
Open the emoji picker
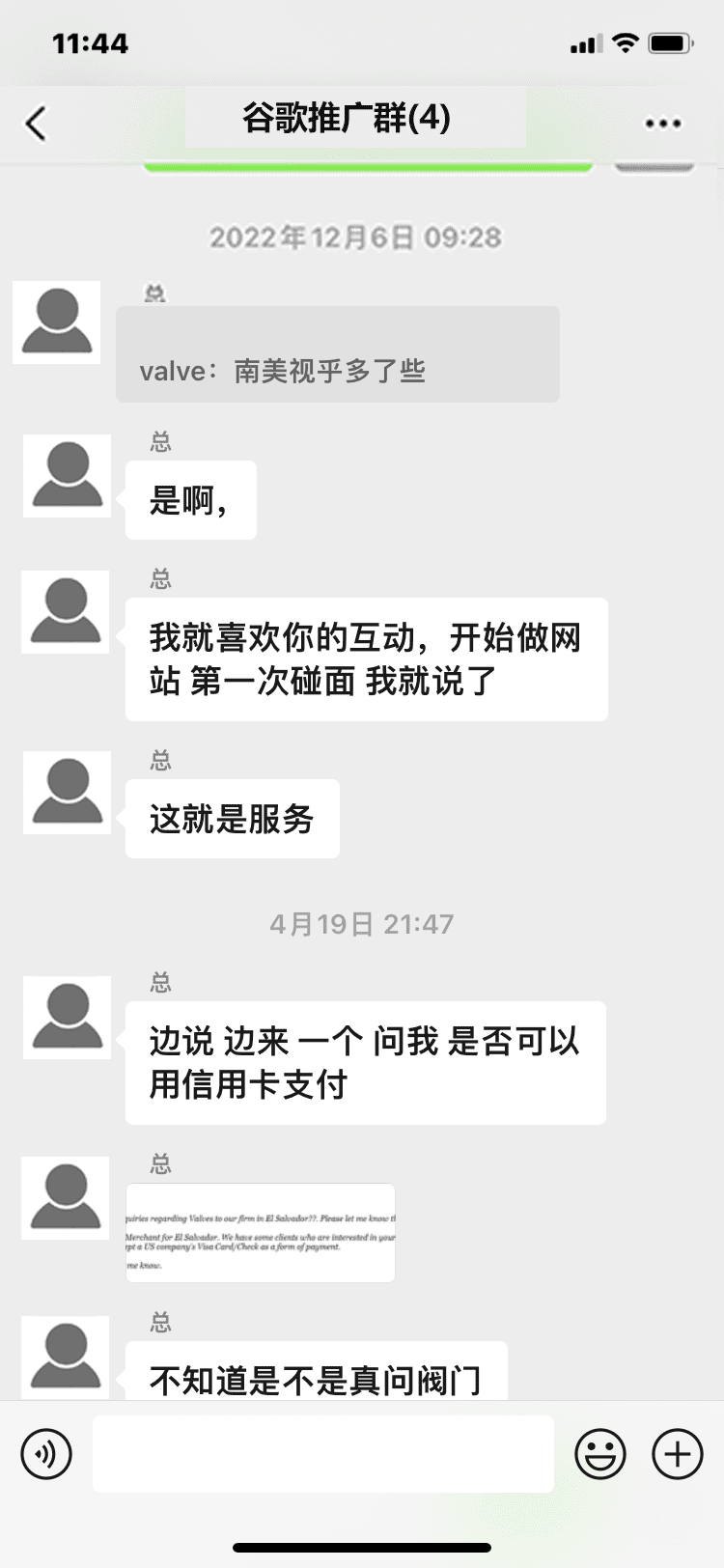[x=600, y=1453]
